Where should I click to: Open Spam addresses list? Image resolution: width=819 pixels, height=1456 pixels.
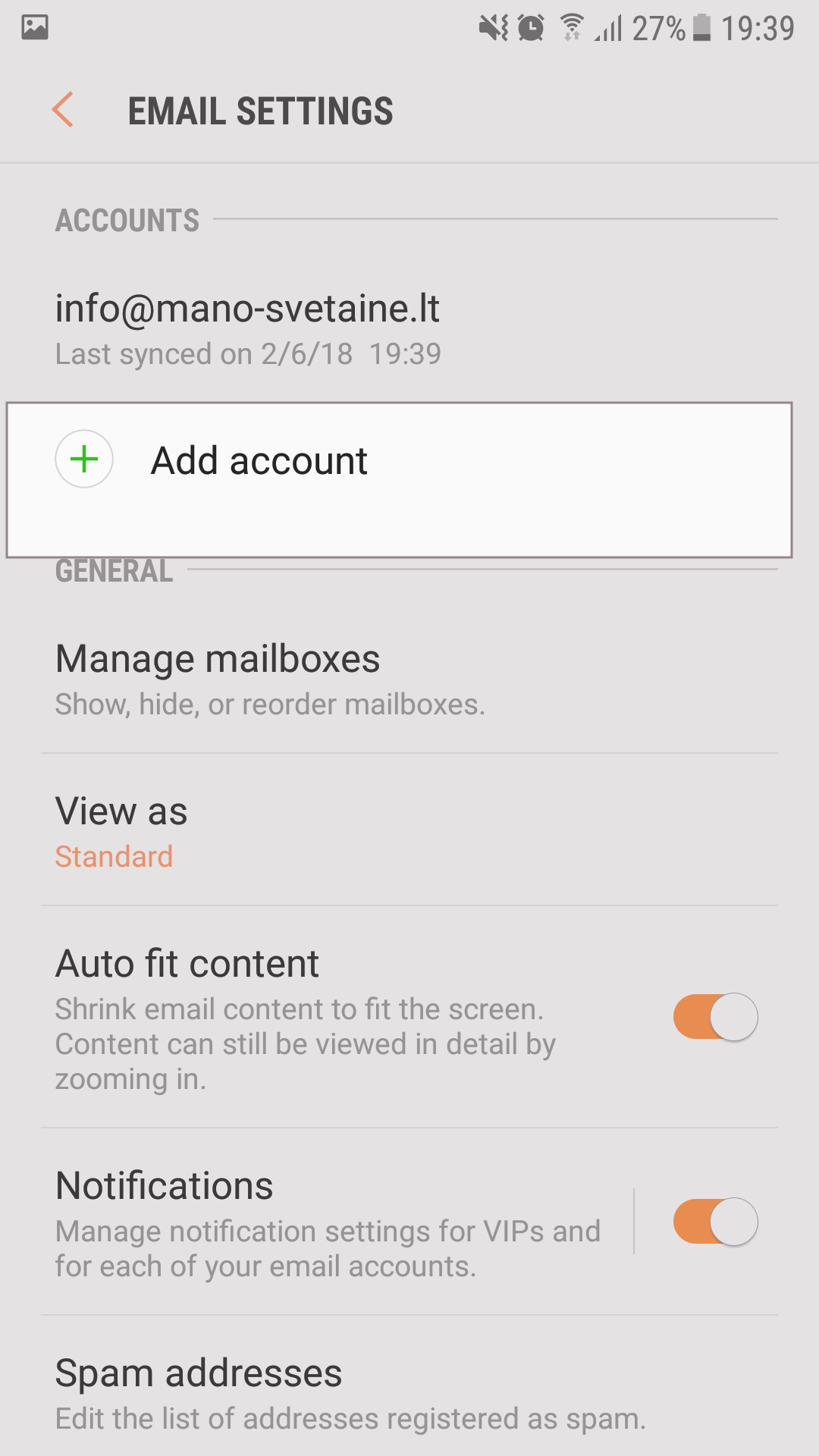coord(349,1394)
